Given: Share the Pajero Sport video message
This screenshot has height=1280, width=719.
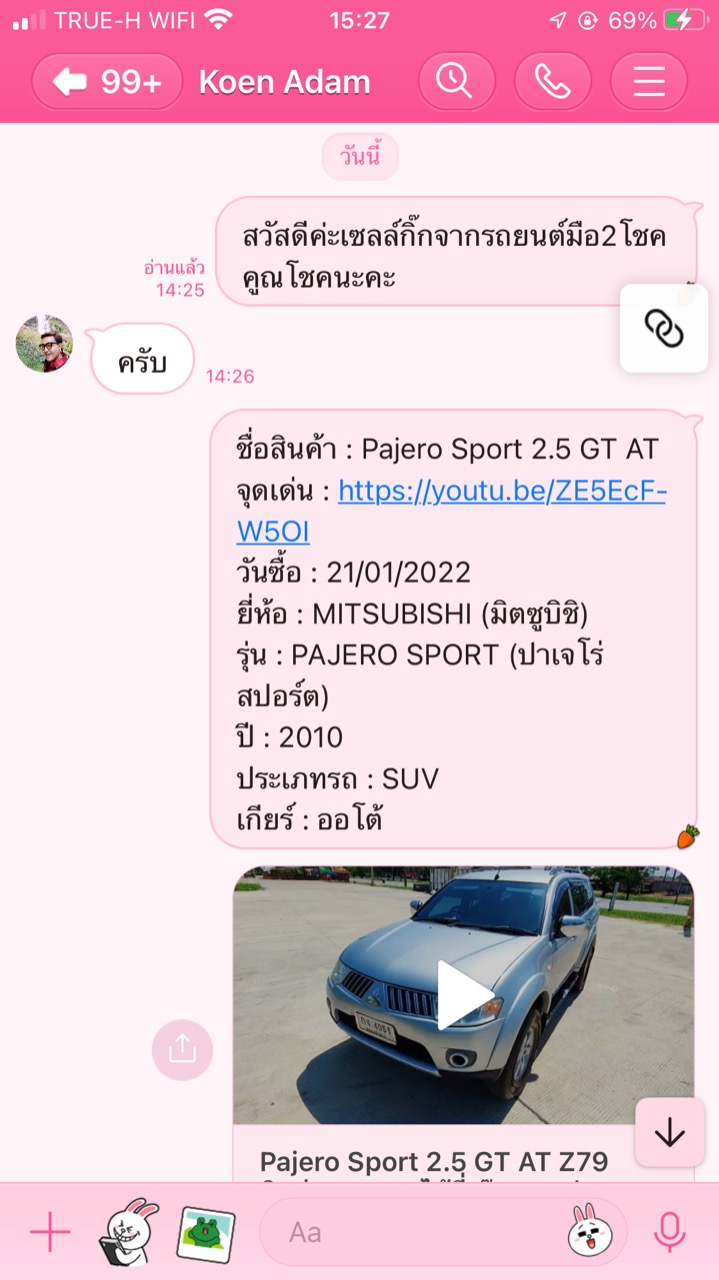Looking at the screenshot, I should click(x=182, y=1049).
